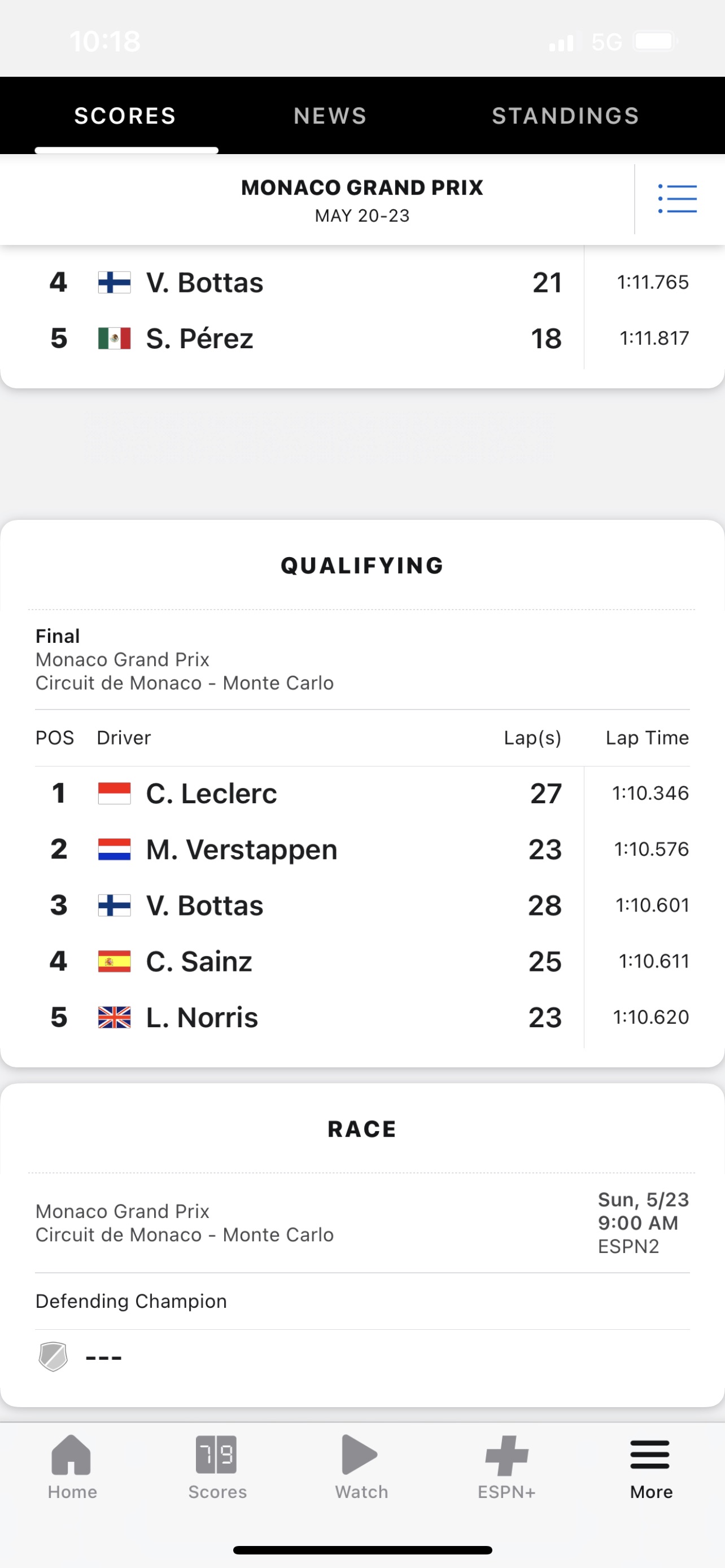Image resolution: width=725 pixels, height=1568 pixels.
Task: Go to Home in bottom bar
Action: pos(72,1467)
